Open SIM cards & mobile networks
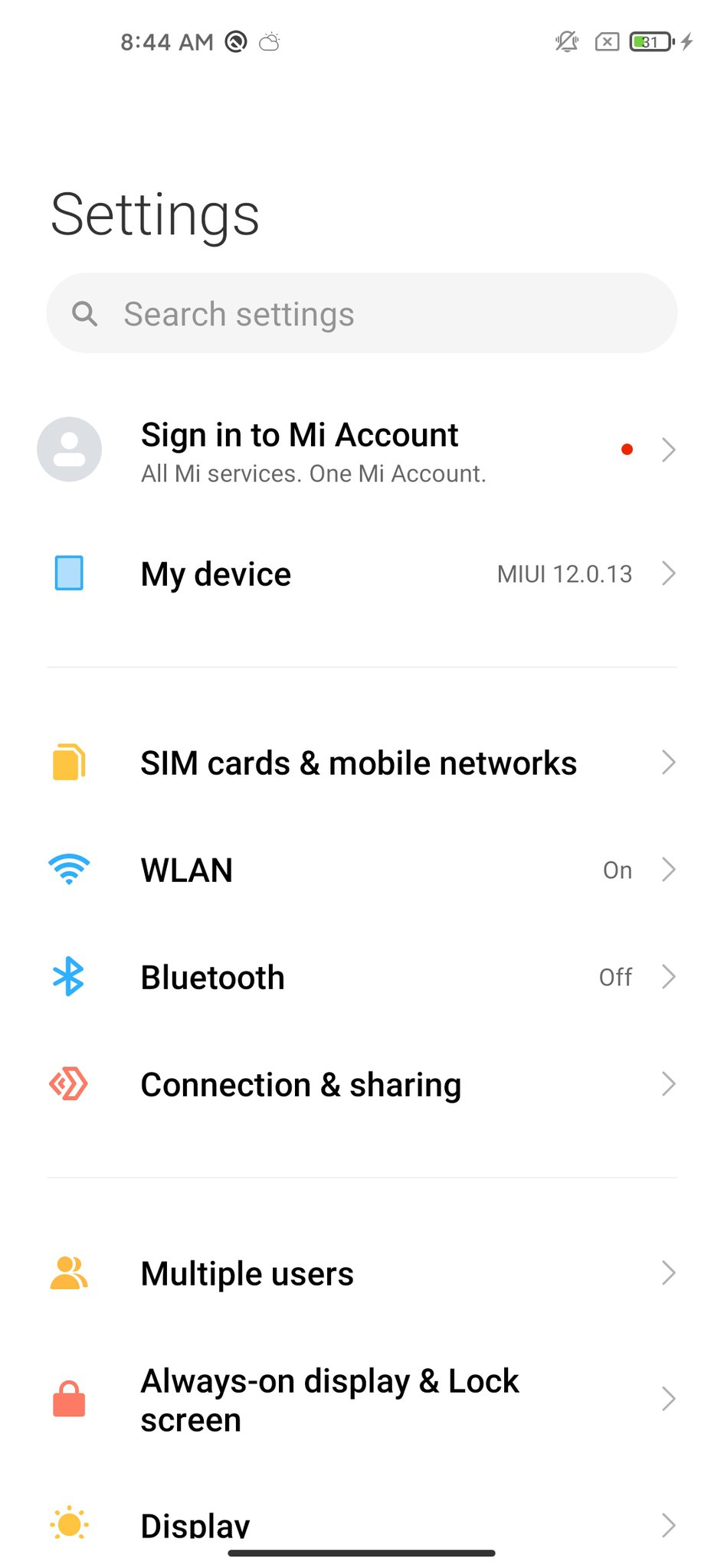 (x=359, y=763)
